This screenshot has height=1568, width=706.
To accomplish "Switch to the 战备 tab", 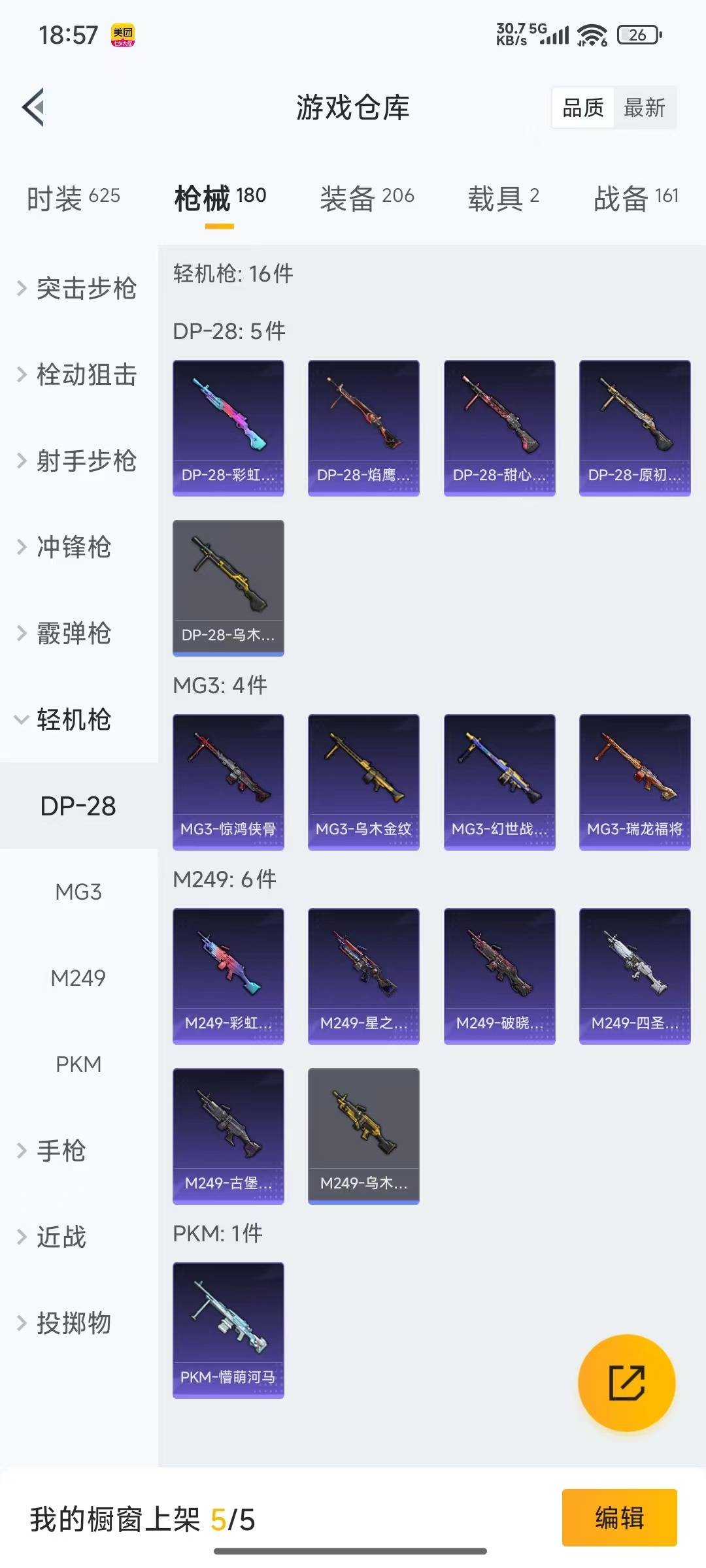I will point(635,197).
